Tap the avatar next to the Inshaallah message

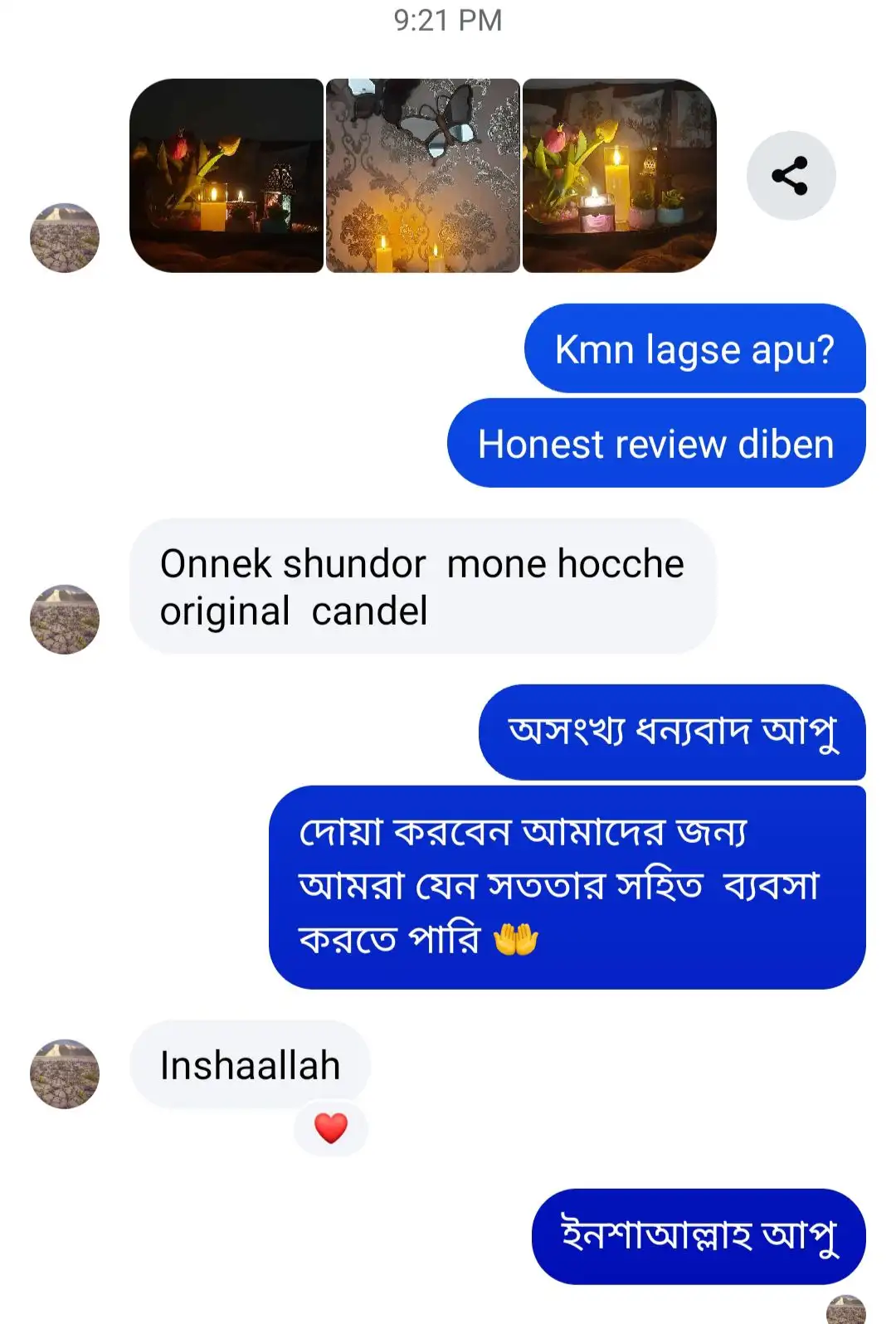click(65, 1073)
